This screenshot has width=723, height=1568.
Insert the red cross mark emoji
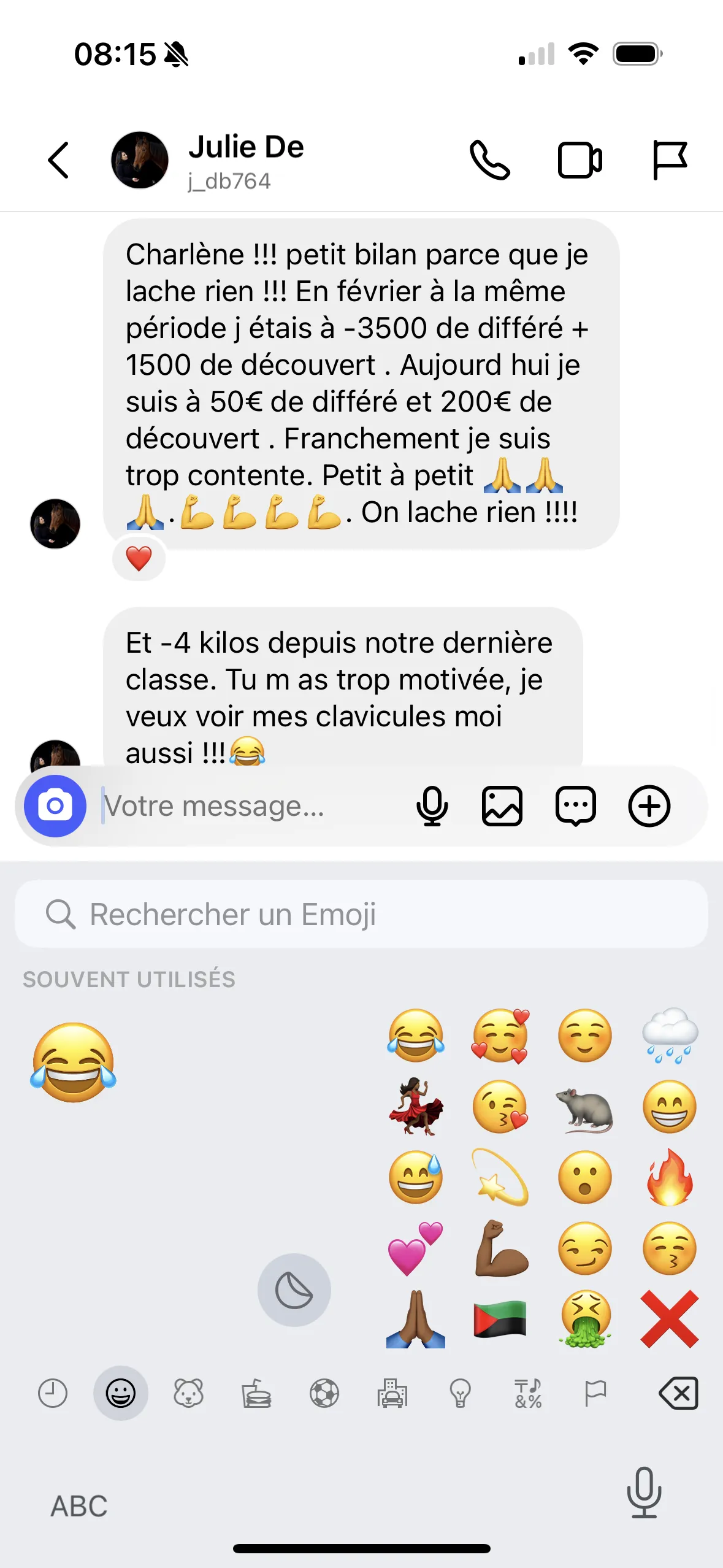pyautogui.click(x=670, y=1319)
